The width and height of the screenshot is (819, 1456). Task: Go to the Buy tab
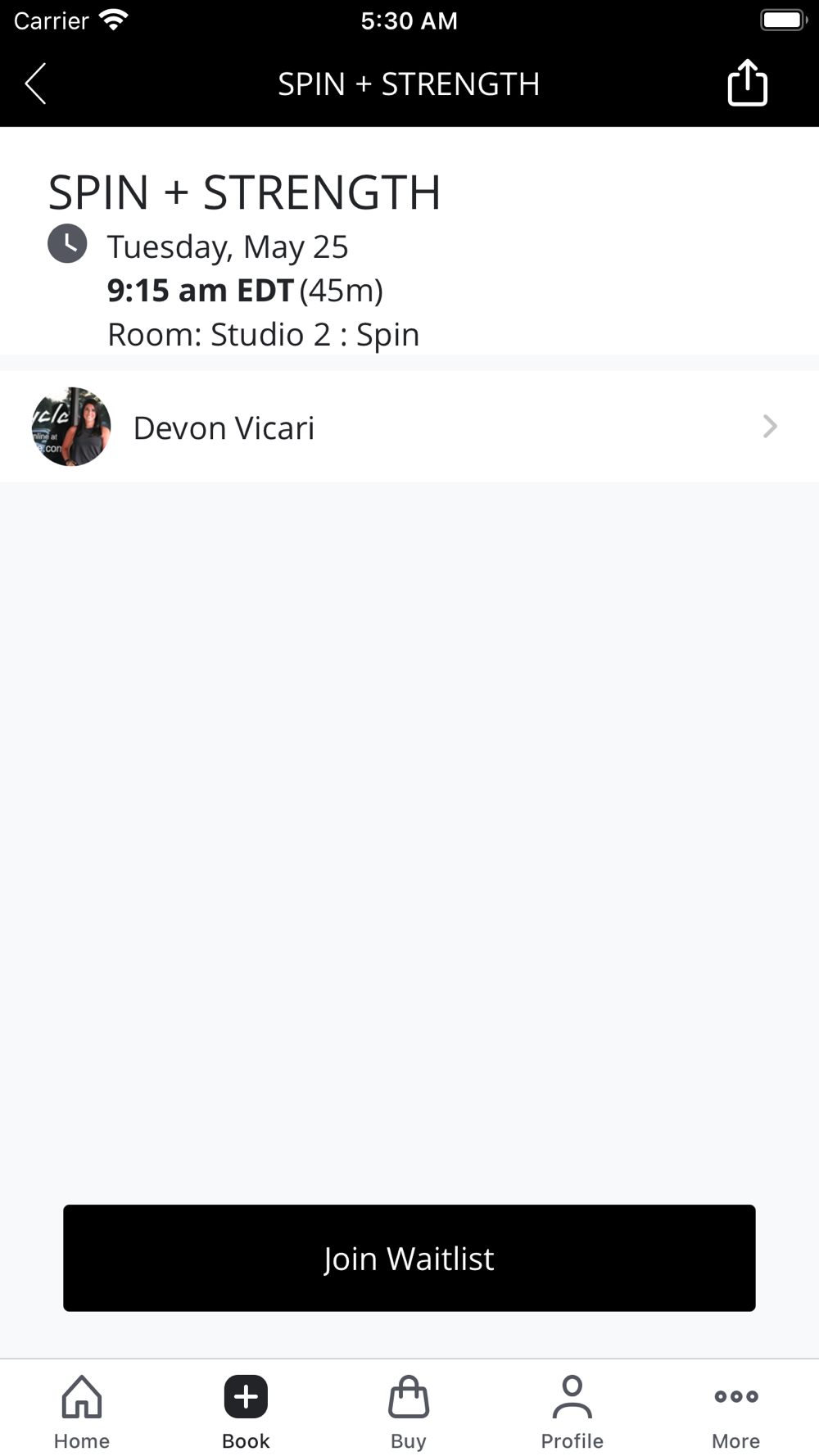tap(409, 1412)
